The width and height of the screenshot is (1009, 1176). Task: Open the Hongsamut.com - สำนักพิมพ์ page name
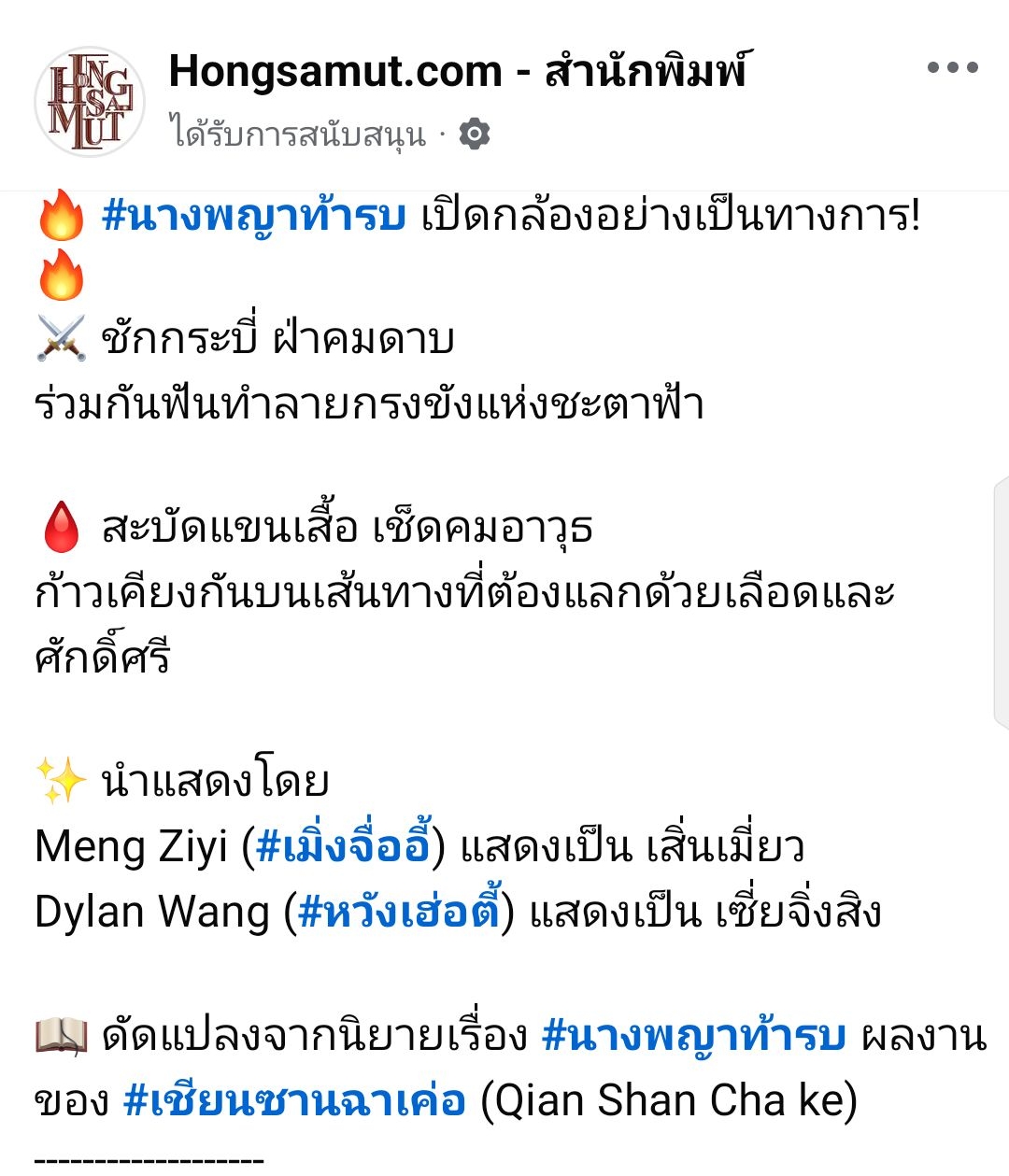[x=458, y=72]
